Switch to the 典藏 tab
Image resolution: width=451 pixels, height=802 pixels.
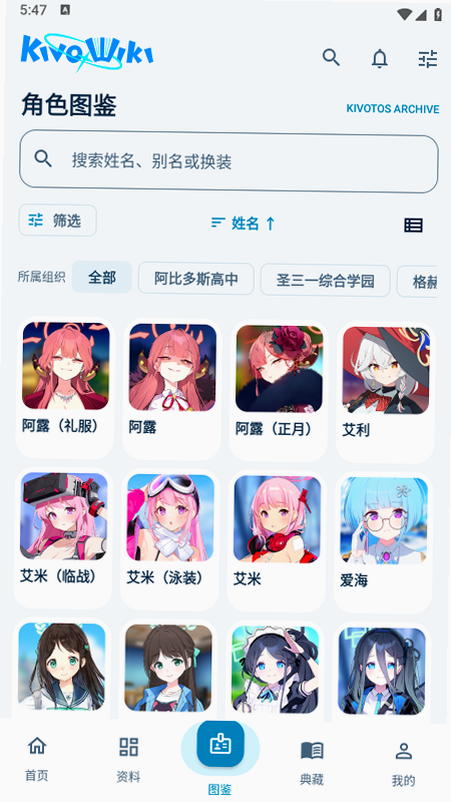pyautogui.click(x=312, y=763)
